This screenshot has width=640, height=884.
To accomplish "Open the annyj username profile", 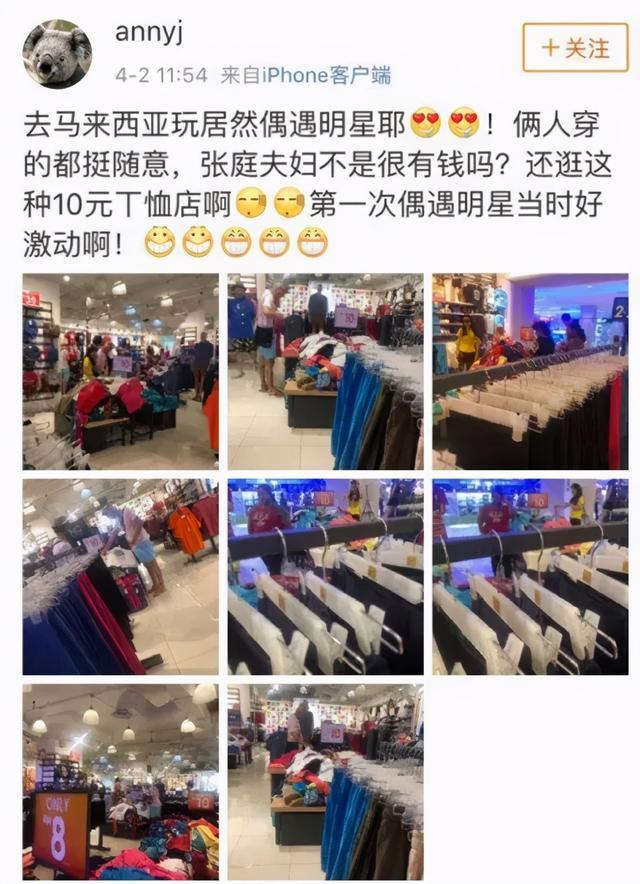I will [x=147, y=33].
